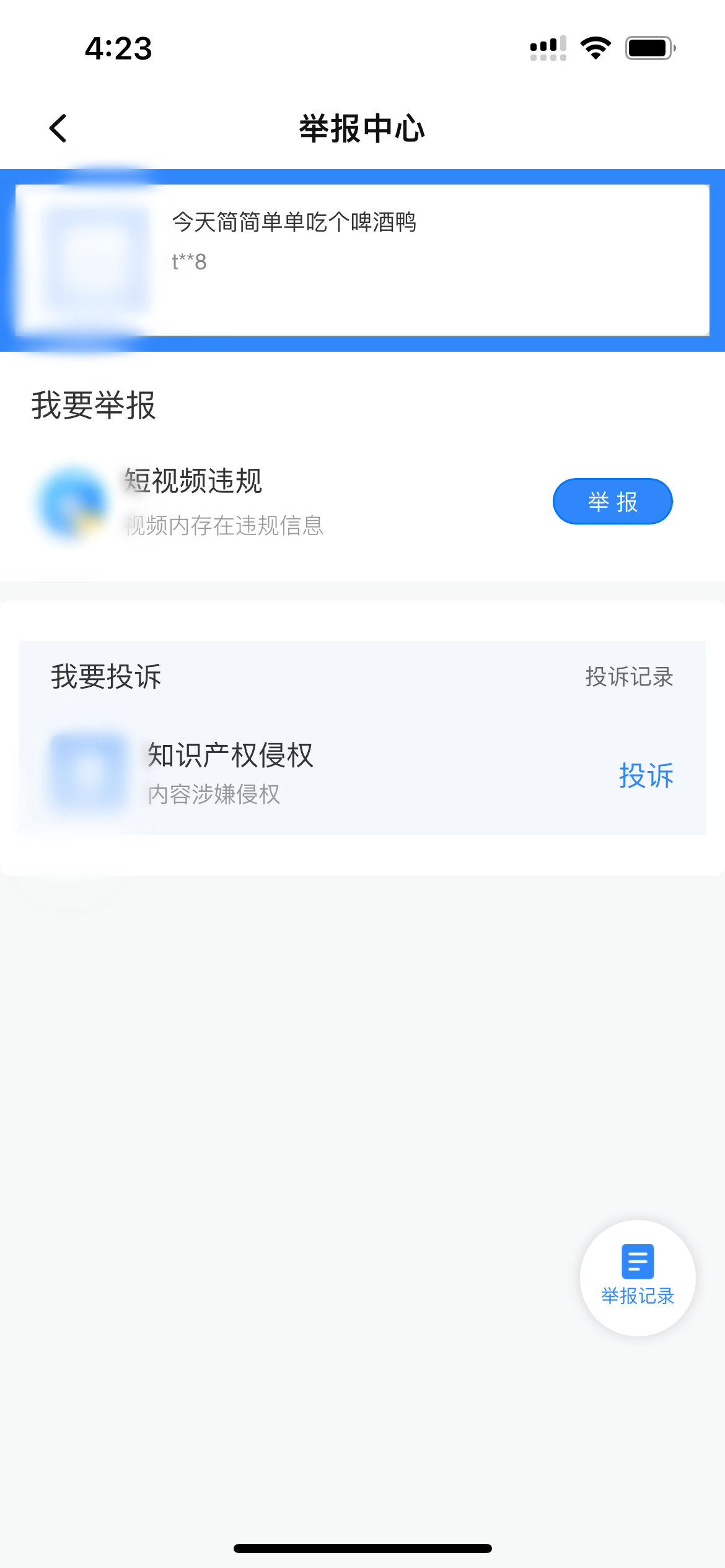Tap the battery indicator icon
The width and height of the screenshot is (725, 1568).
pyautogui.click(x=649, y=48)
